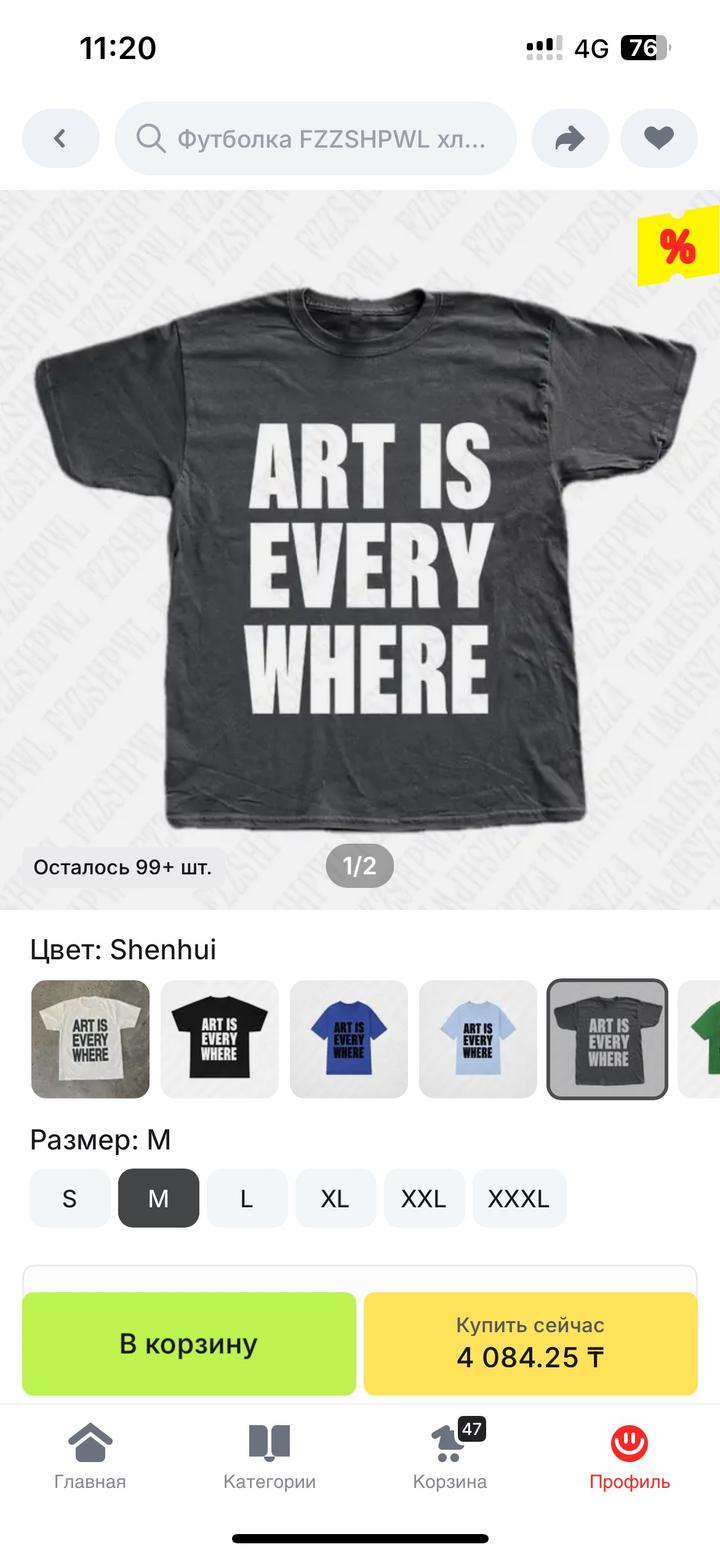Screen dimensions: 720x1558
Task: Select the white T-shirt color
Action: [x=90, y=1039]
